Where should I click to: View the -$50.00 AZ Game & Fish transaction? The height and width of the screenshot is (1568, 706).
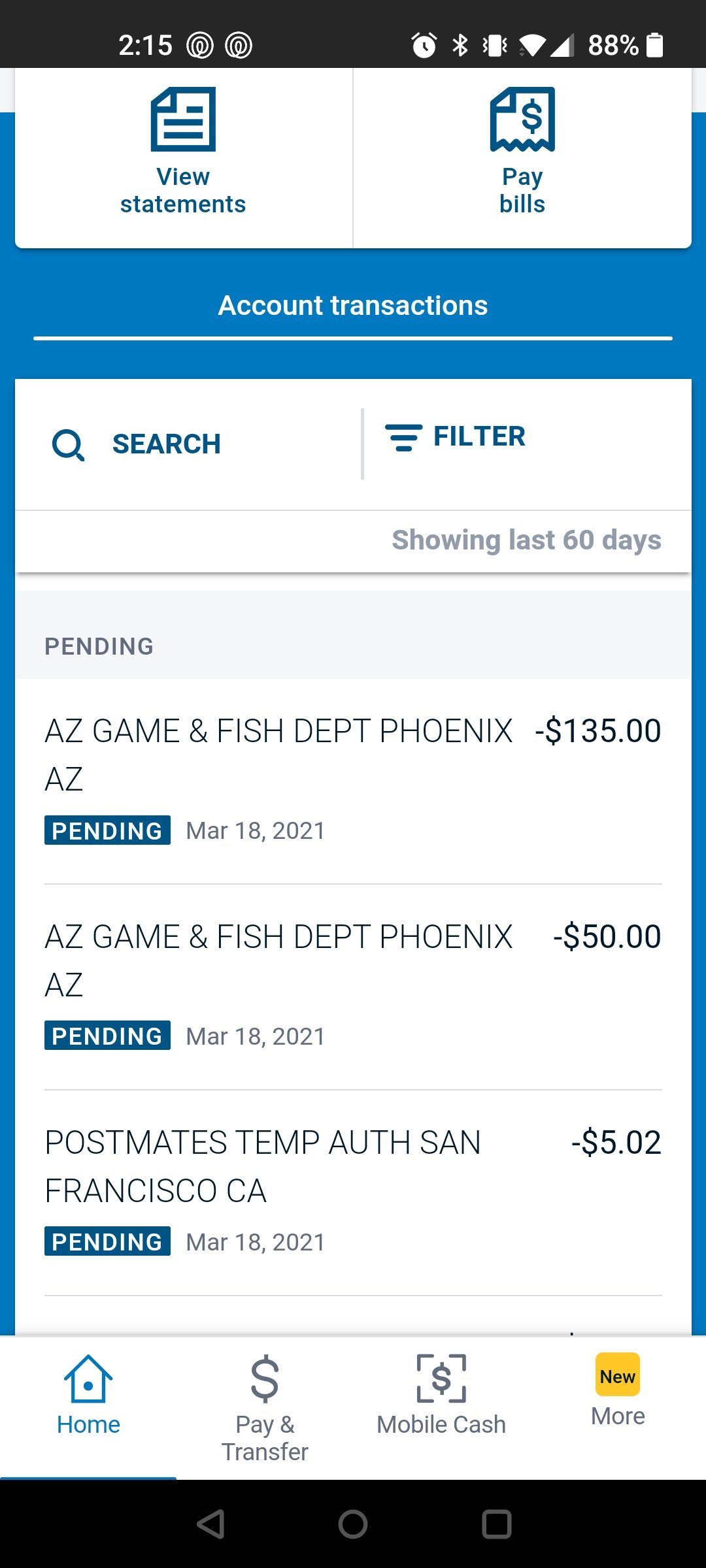(353, 987)
